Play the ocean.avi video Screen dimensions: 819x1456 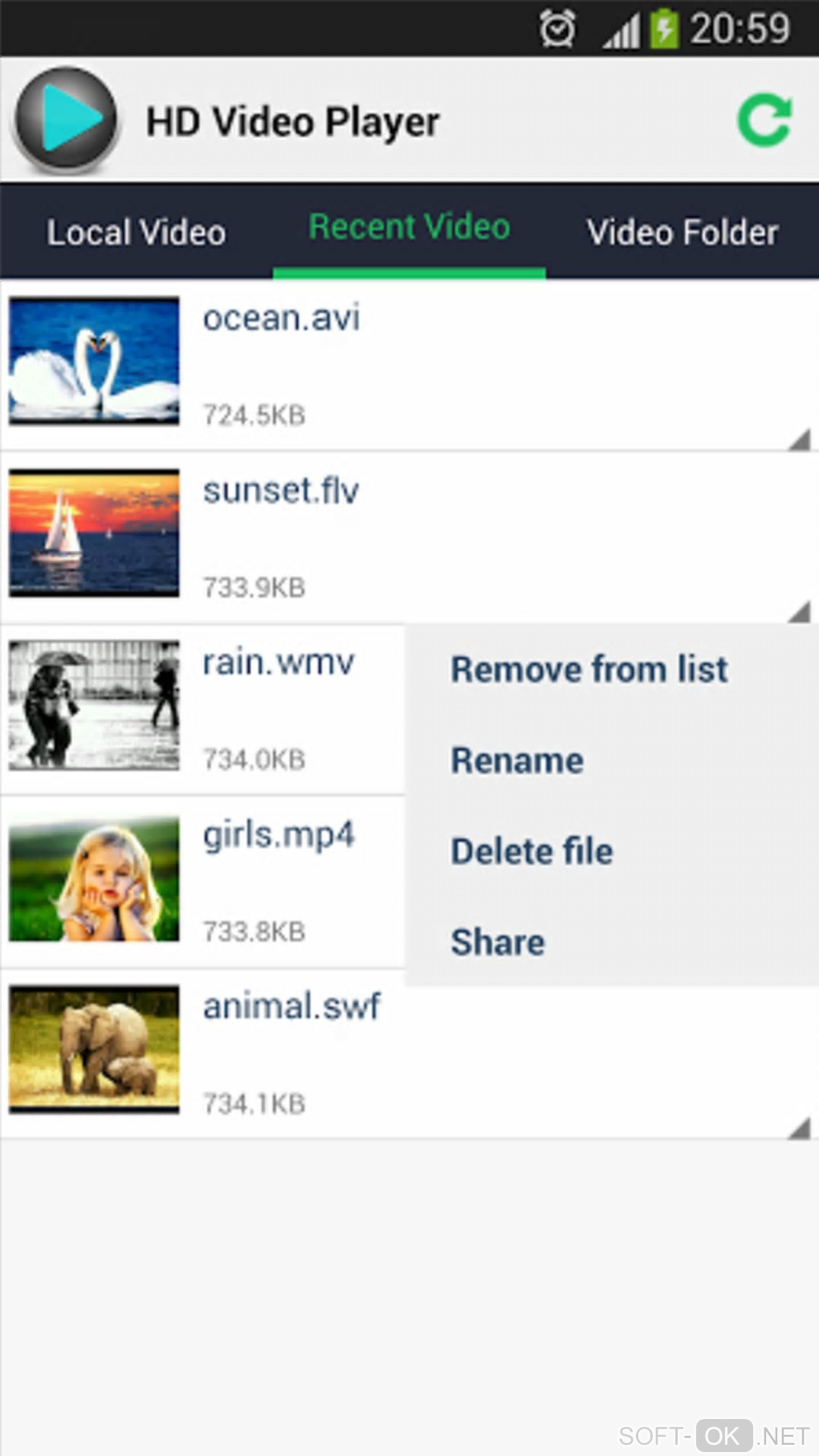pos(281,320)
